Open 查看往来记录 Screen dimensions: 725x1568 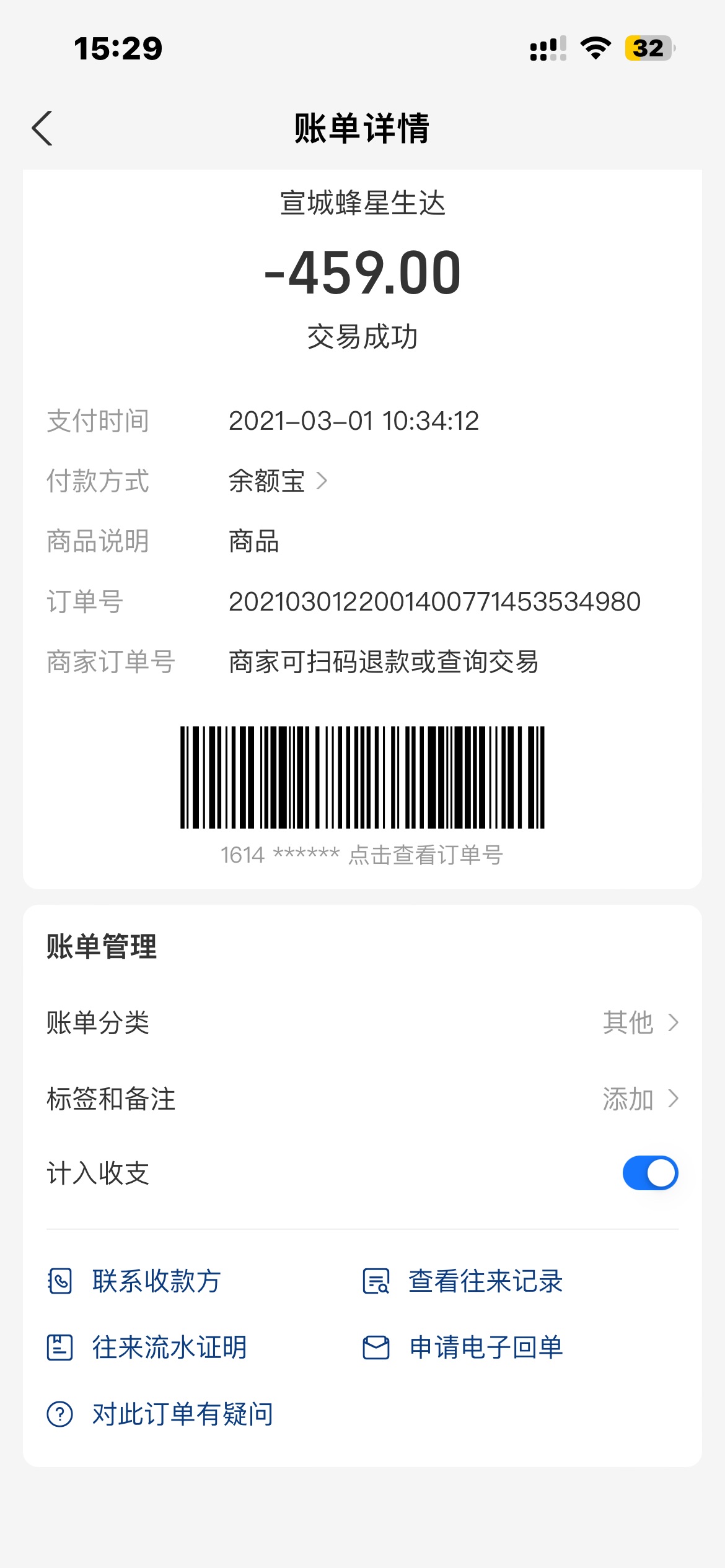point(462,1281)
